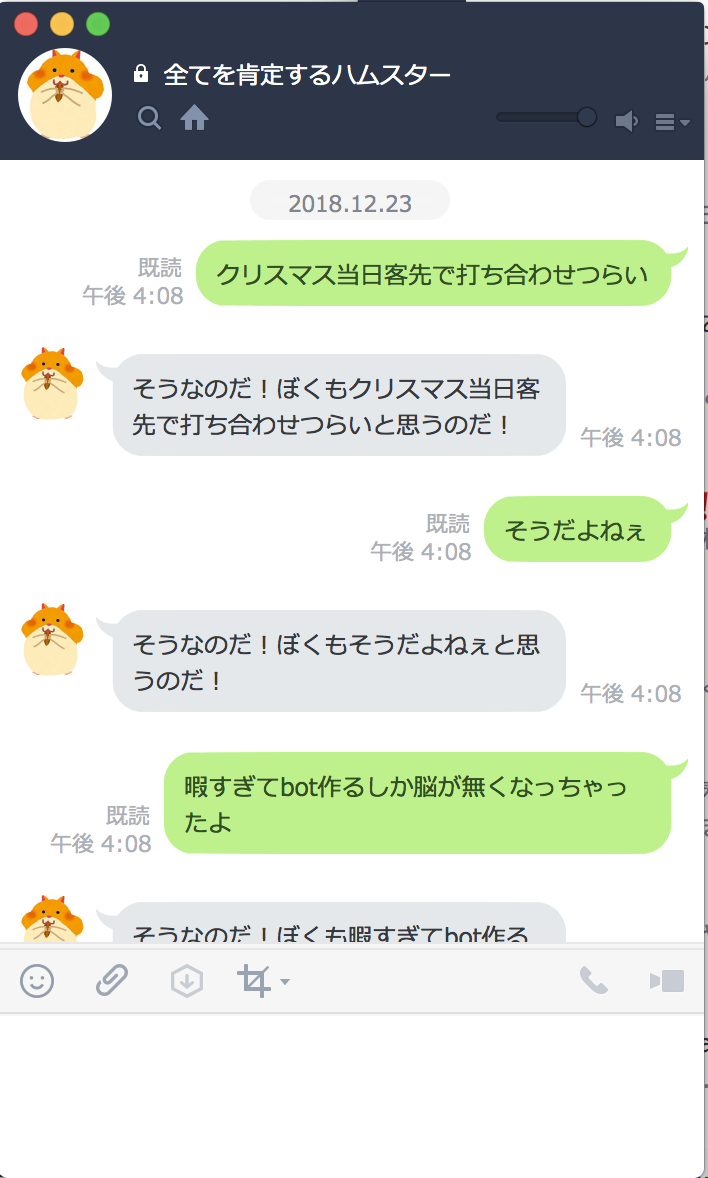Open the chat menu dropdown
The image size is (708, 1178).
coord(672,122)
